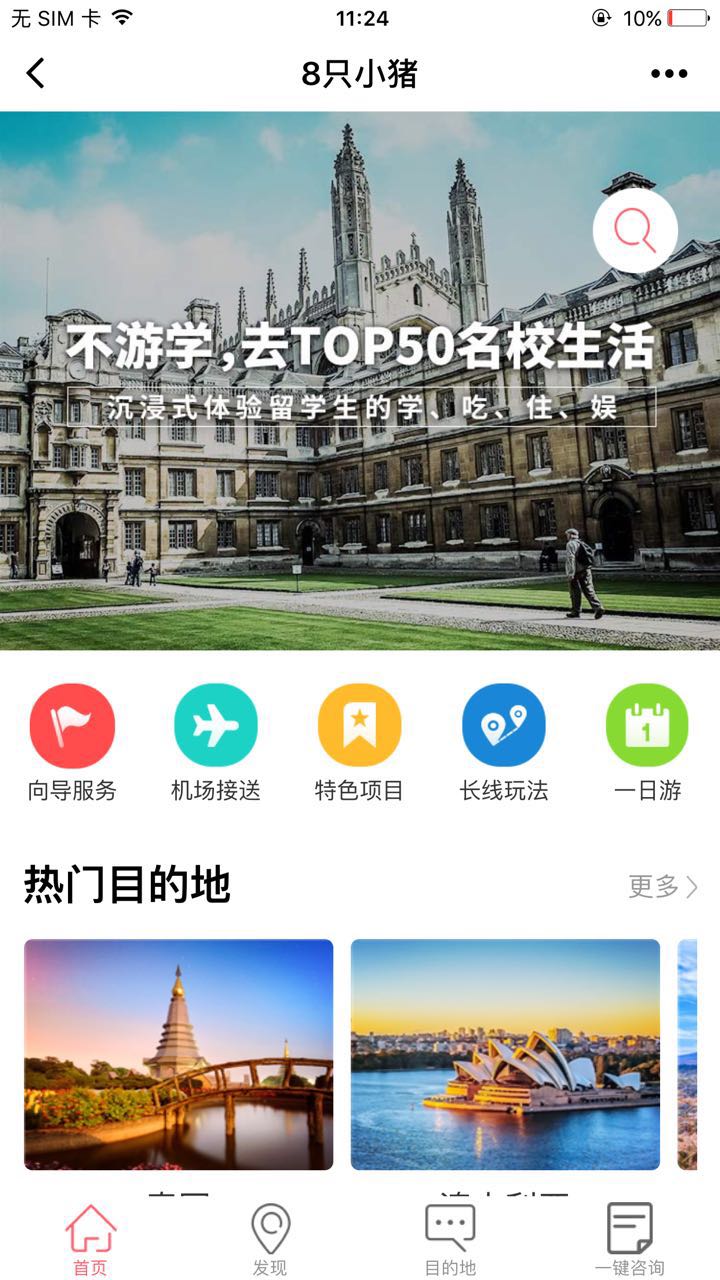Open the three-dot overflow menu
Image resolution: width=720 pixels, height=1280 pixels.
coord(669,73)
